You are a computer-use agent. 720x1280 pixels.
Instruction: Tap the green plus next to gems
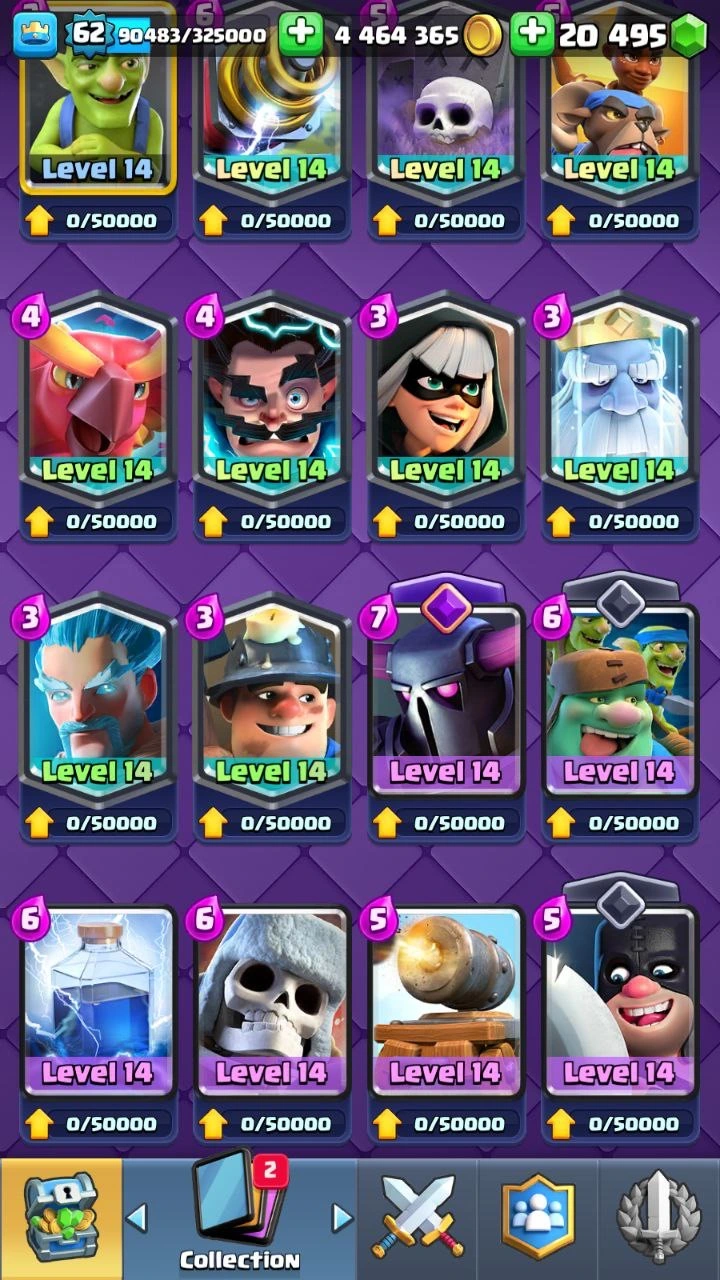click(x=532, y=35)
